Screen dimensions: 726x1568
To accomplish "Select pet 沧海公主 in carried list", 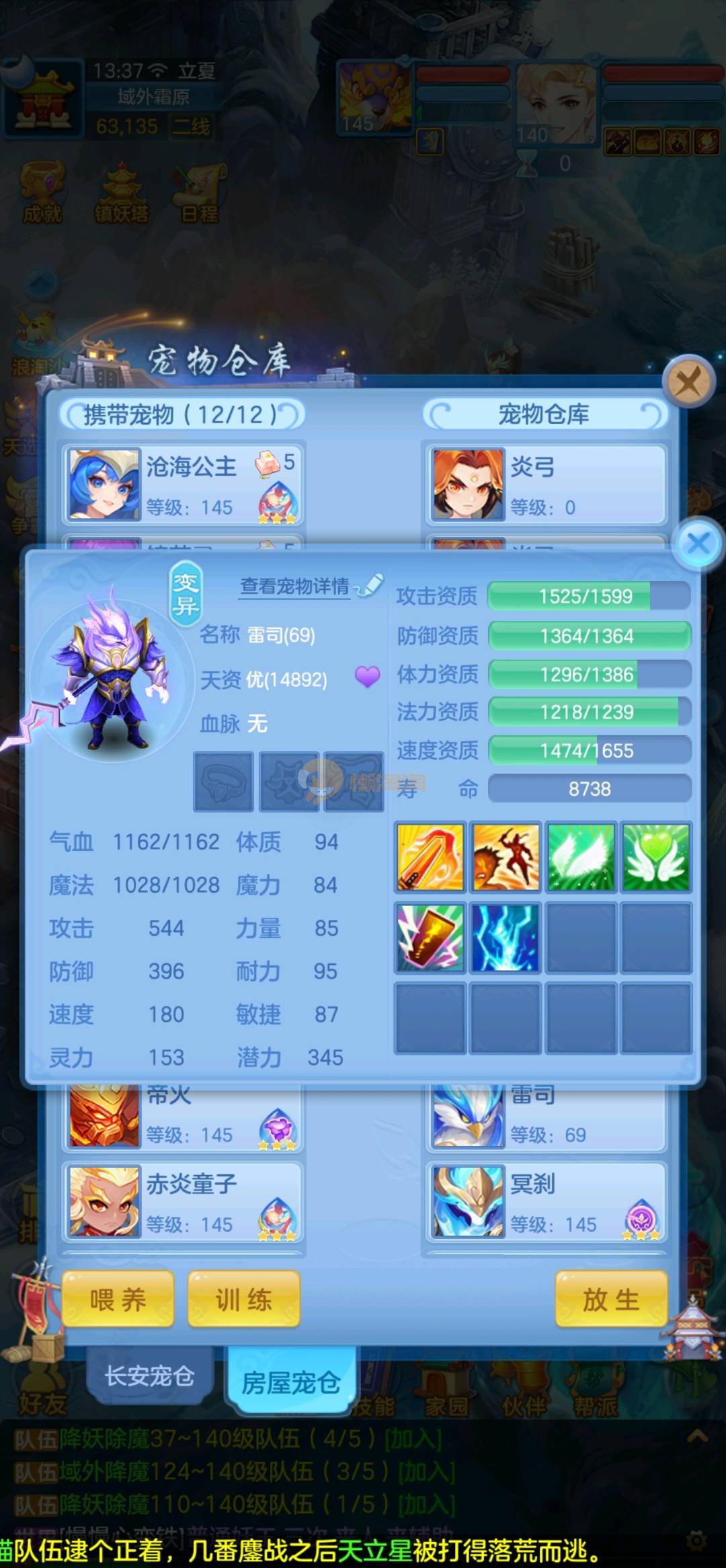I will (183, 484).
